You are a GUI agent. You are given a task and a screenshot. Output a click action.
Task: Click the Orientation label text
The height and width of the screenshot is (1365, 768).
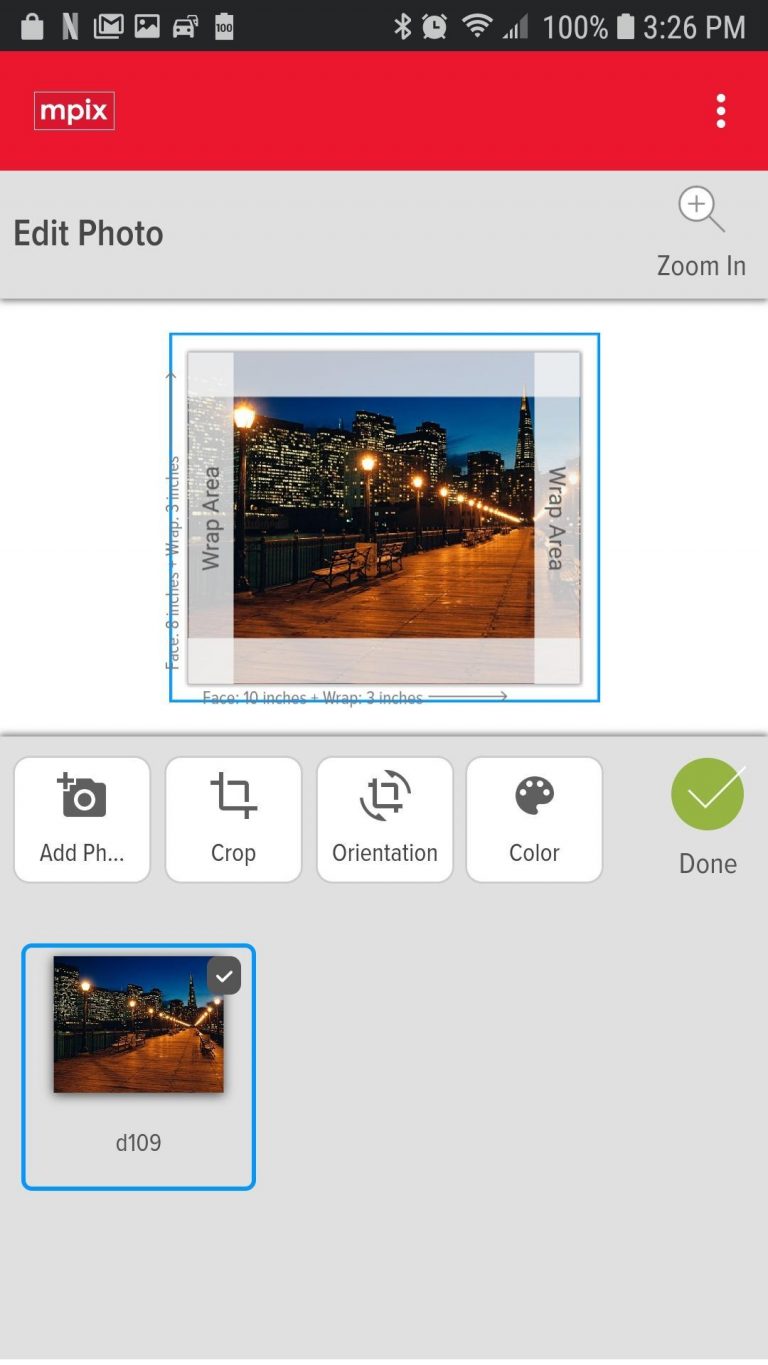point(384,853)
